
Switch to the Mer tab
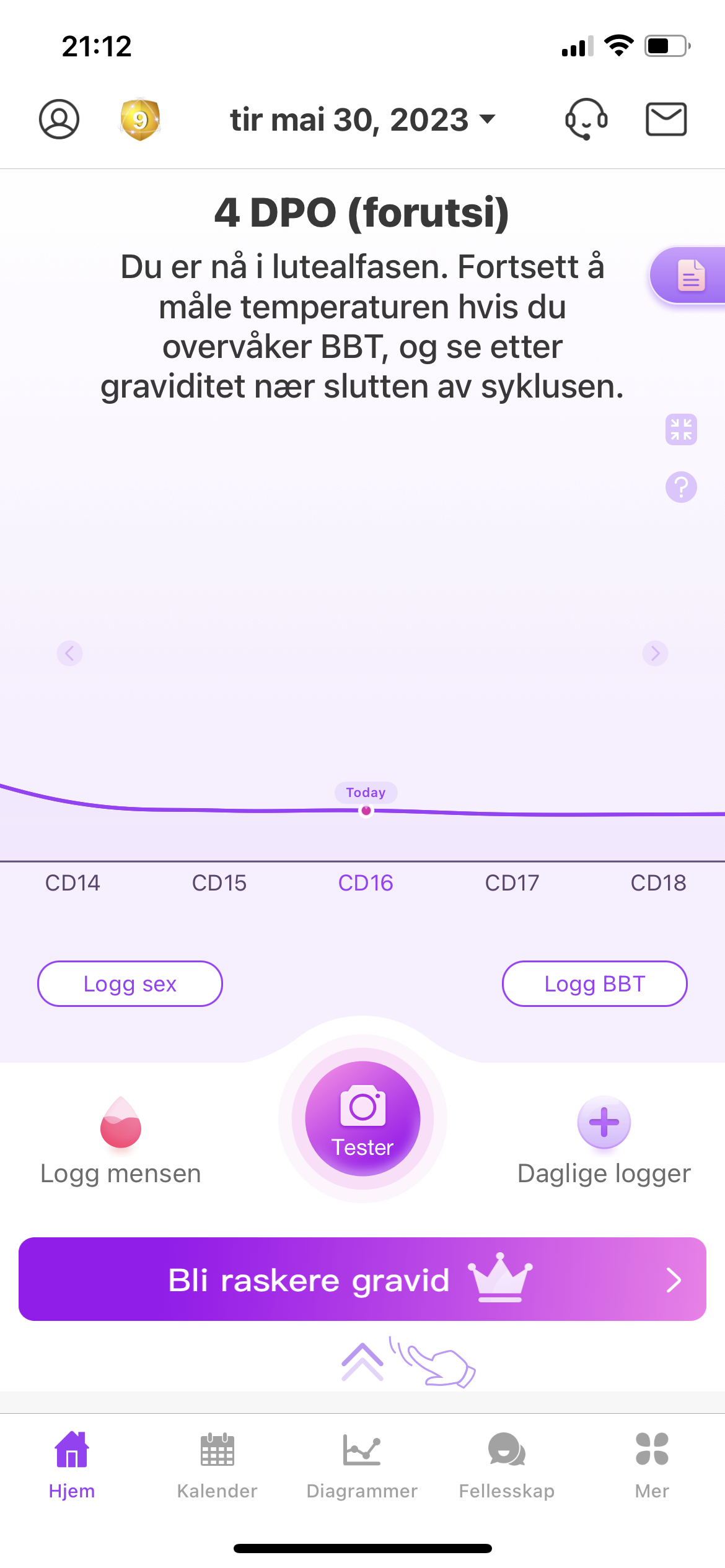coord(652,1464)
